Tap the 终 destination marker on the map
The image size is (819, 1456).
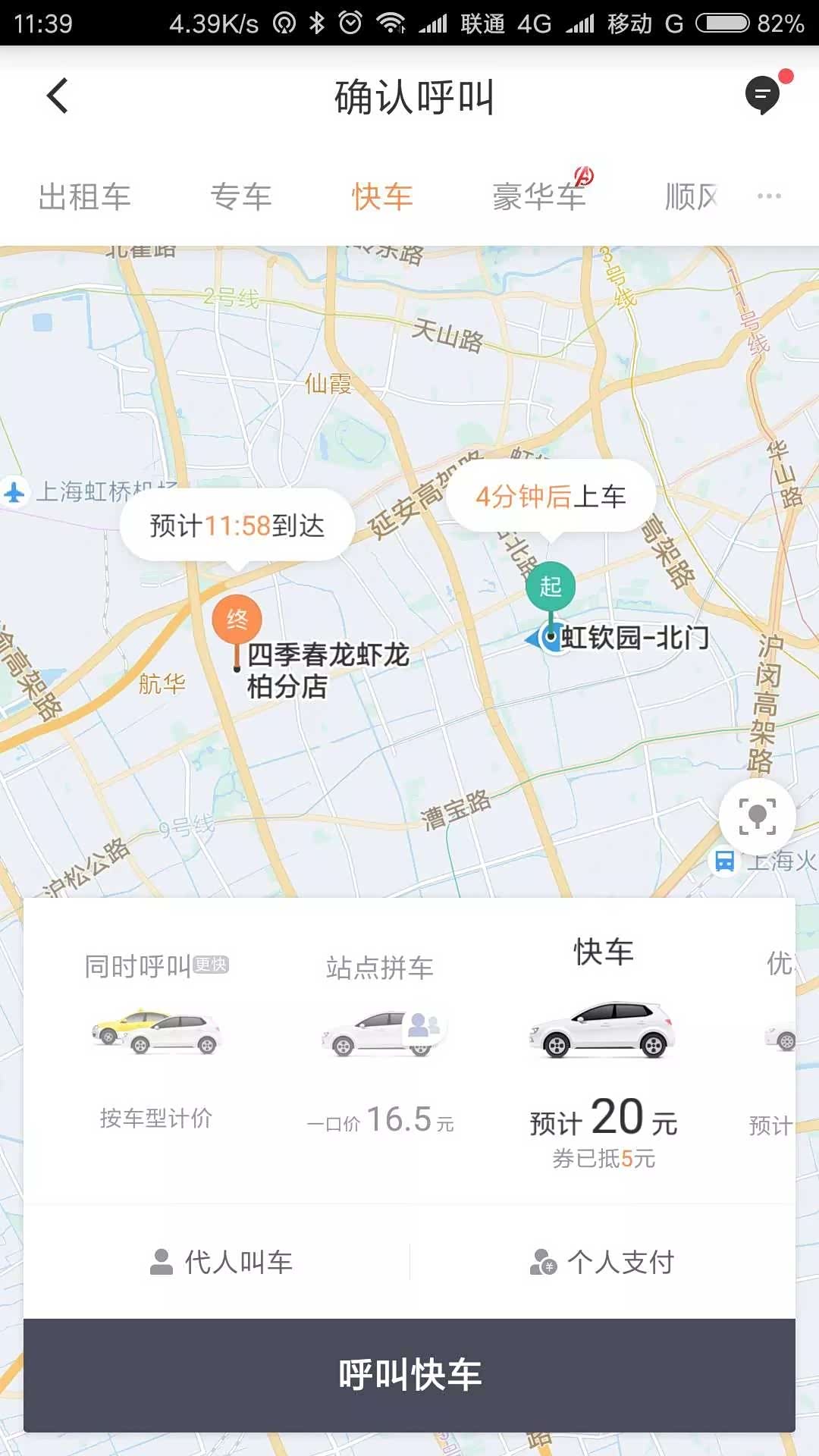click(237, 620)
